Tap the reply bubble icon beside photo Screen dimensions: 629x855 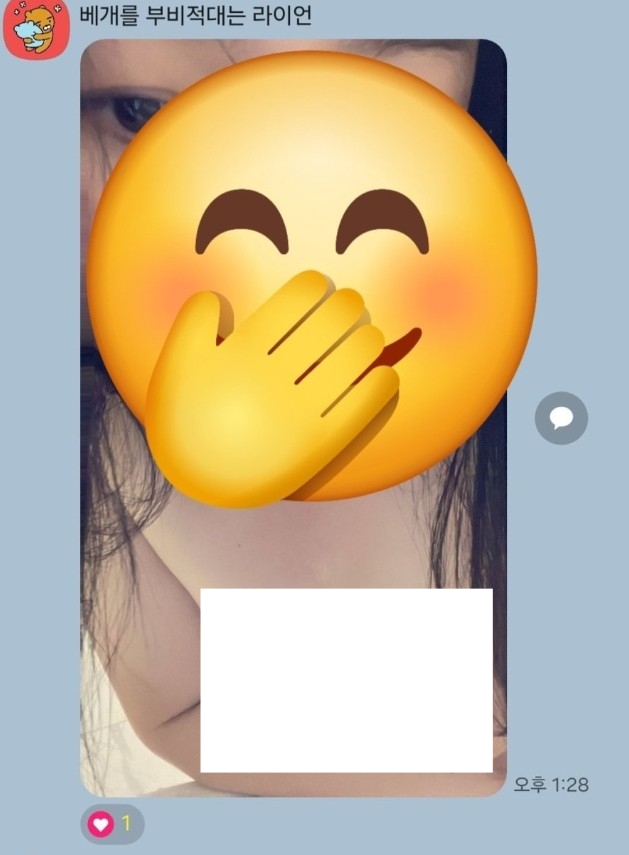[561, 418]
